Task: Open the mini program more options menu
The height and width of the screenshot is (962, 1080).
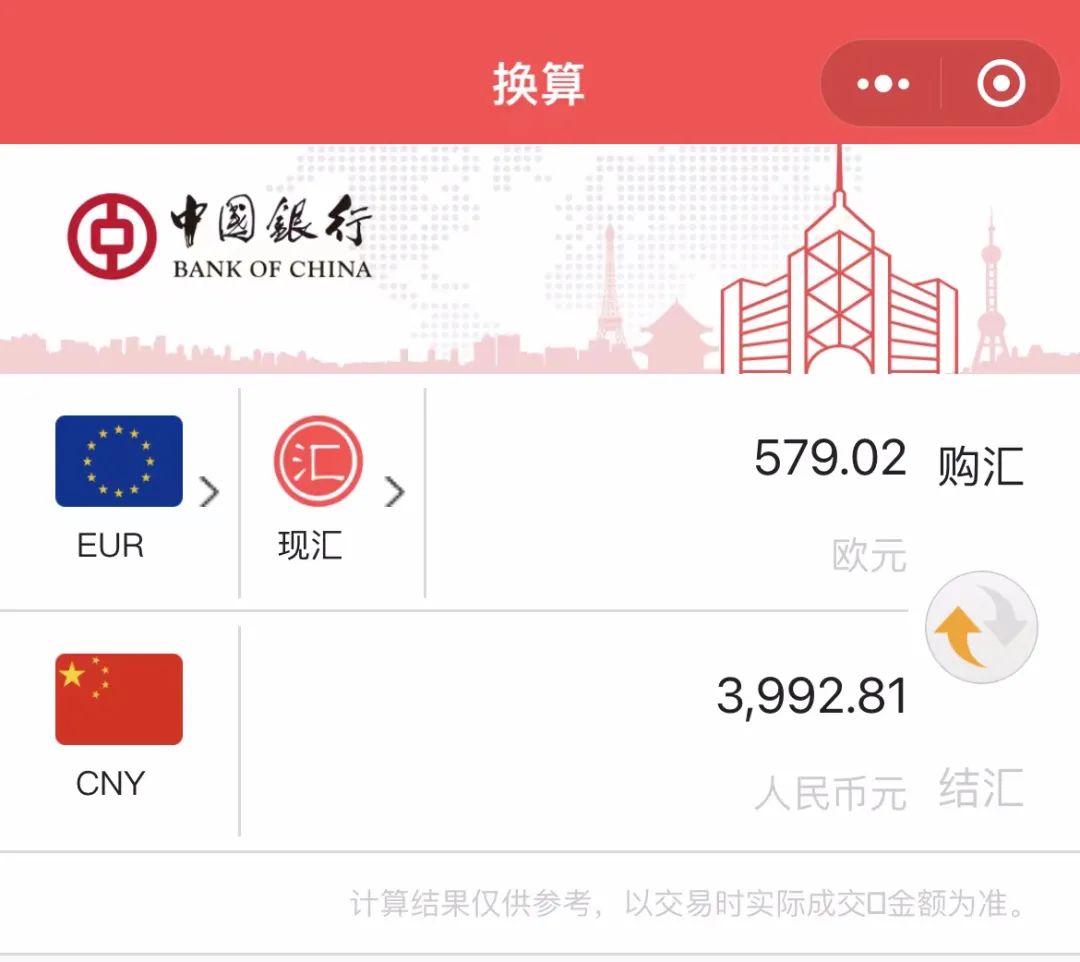Action: (x=883, y=84)
